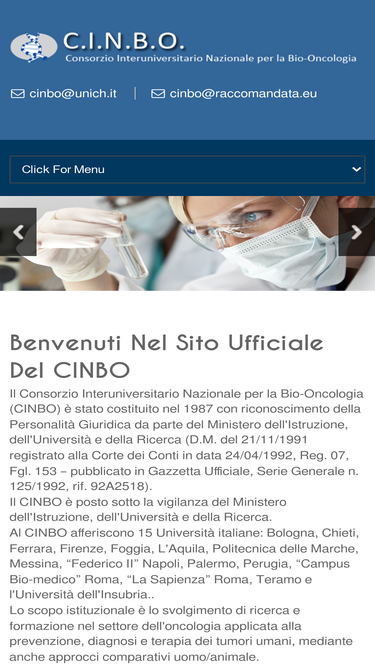Image resolution: width=375 pixels, height=667 pixels.
Task: Open the Click For Menu dropdown
Action: click(187, 169)
